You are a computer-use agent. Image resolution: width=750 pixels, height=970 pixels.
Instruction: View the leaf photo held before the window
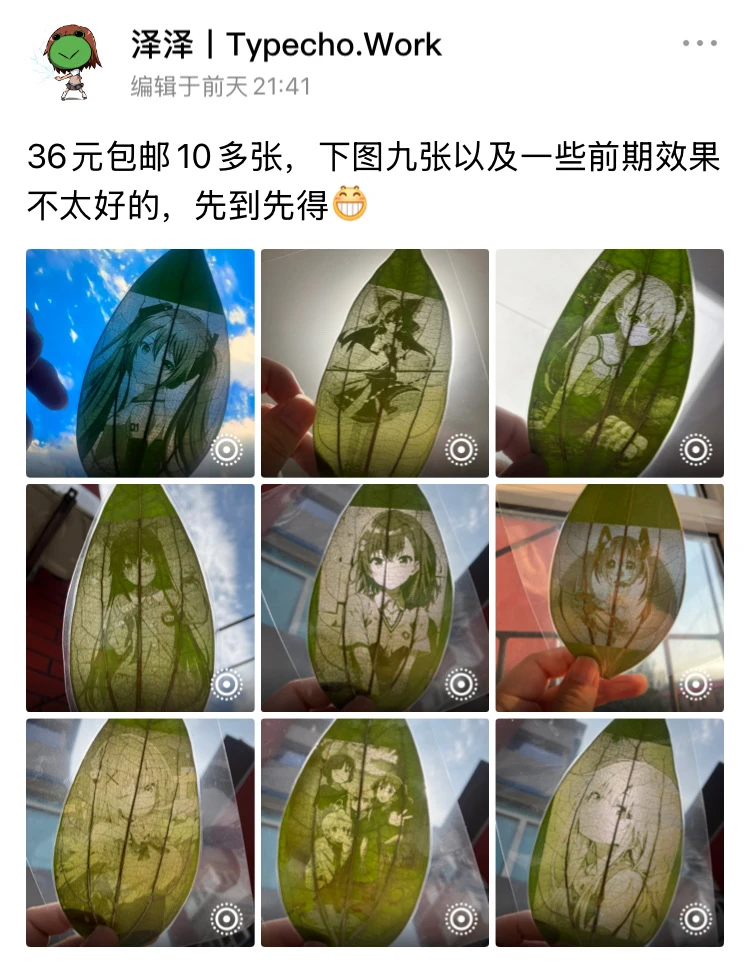609,597
